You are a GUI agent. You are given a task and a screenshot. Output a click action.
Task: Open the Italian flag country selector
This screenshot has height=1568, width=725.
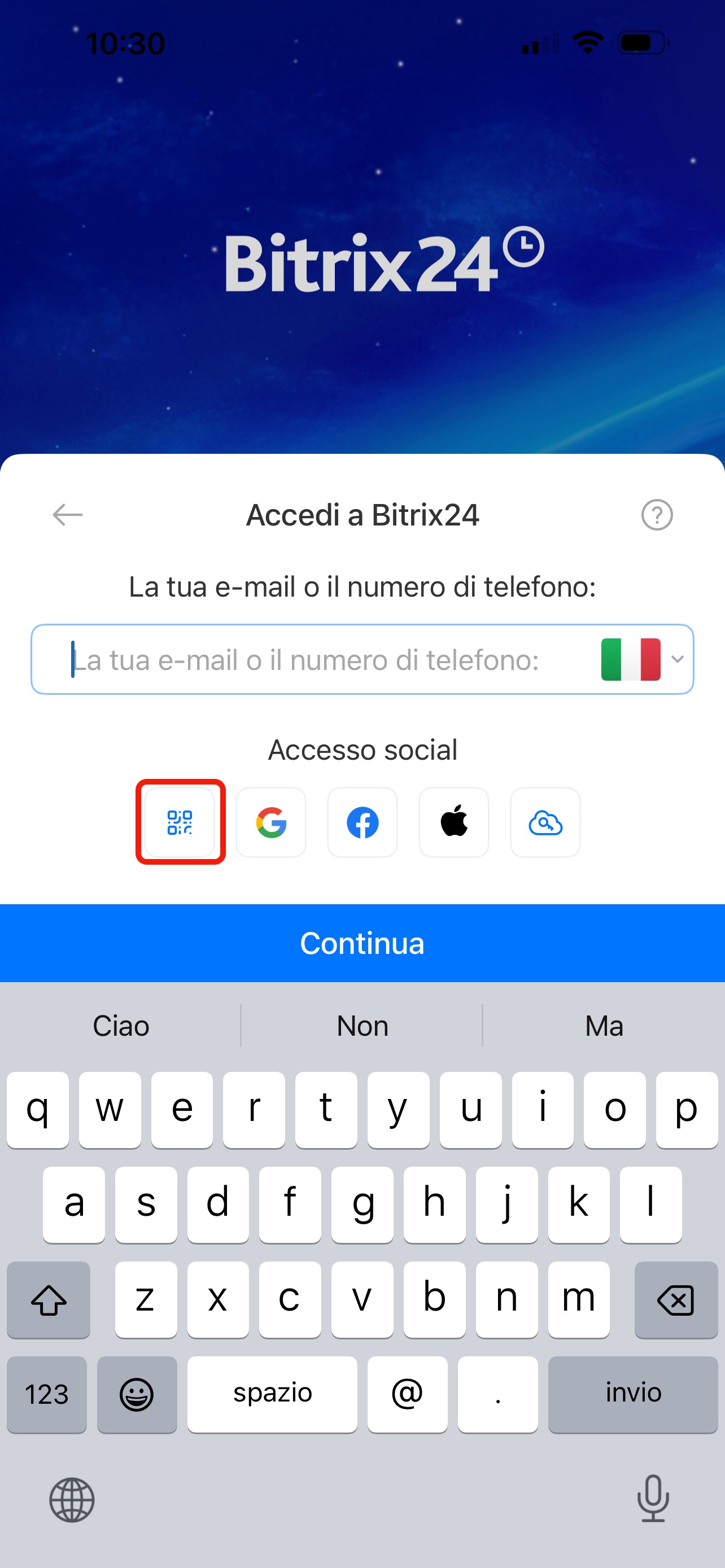coord(640,660)
